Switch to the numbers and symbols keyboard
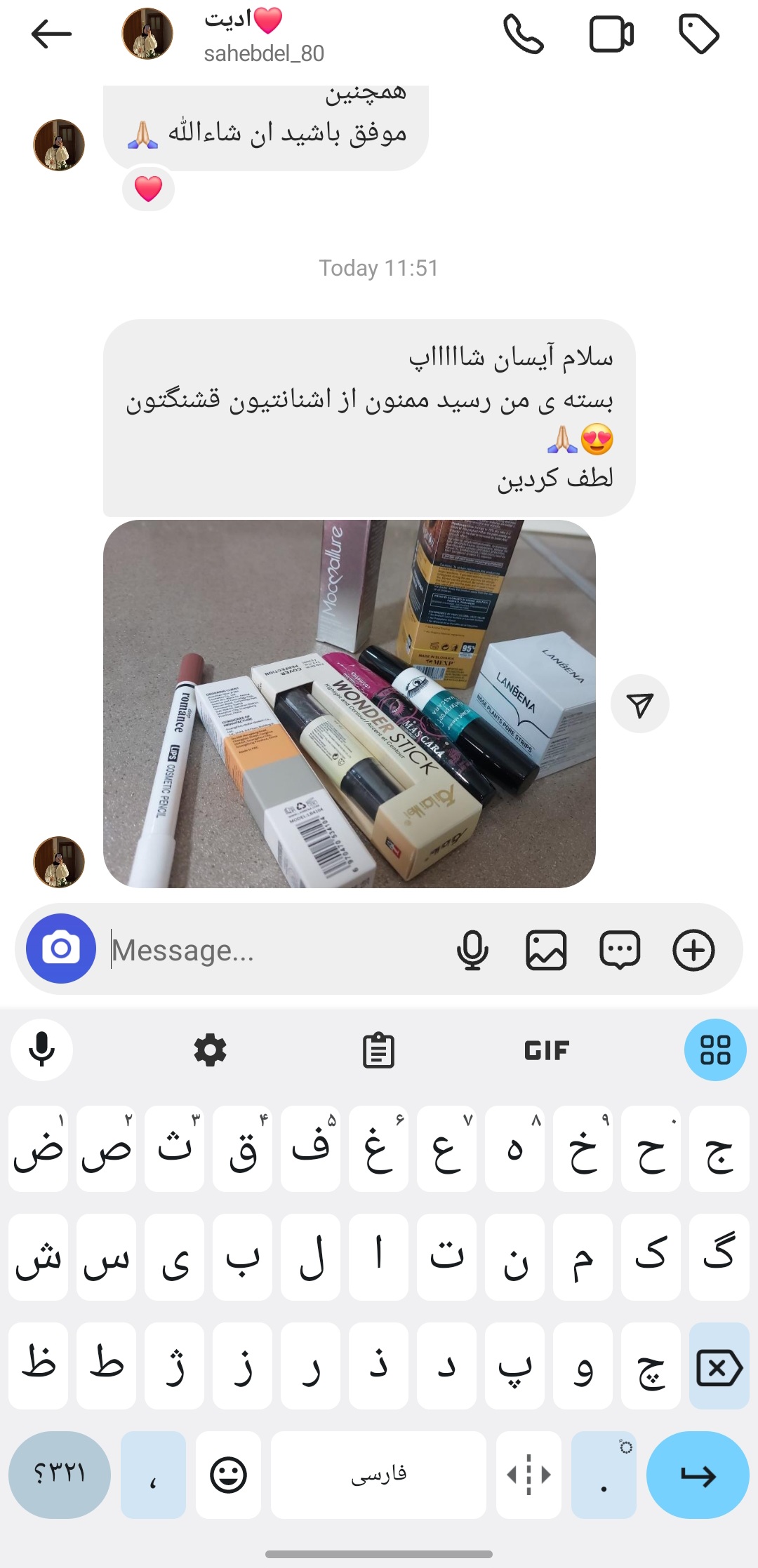Image resolution: width=758 pixels, height=1568 pixels. [60, 1475]
